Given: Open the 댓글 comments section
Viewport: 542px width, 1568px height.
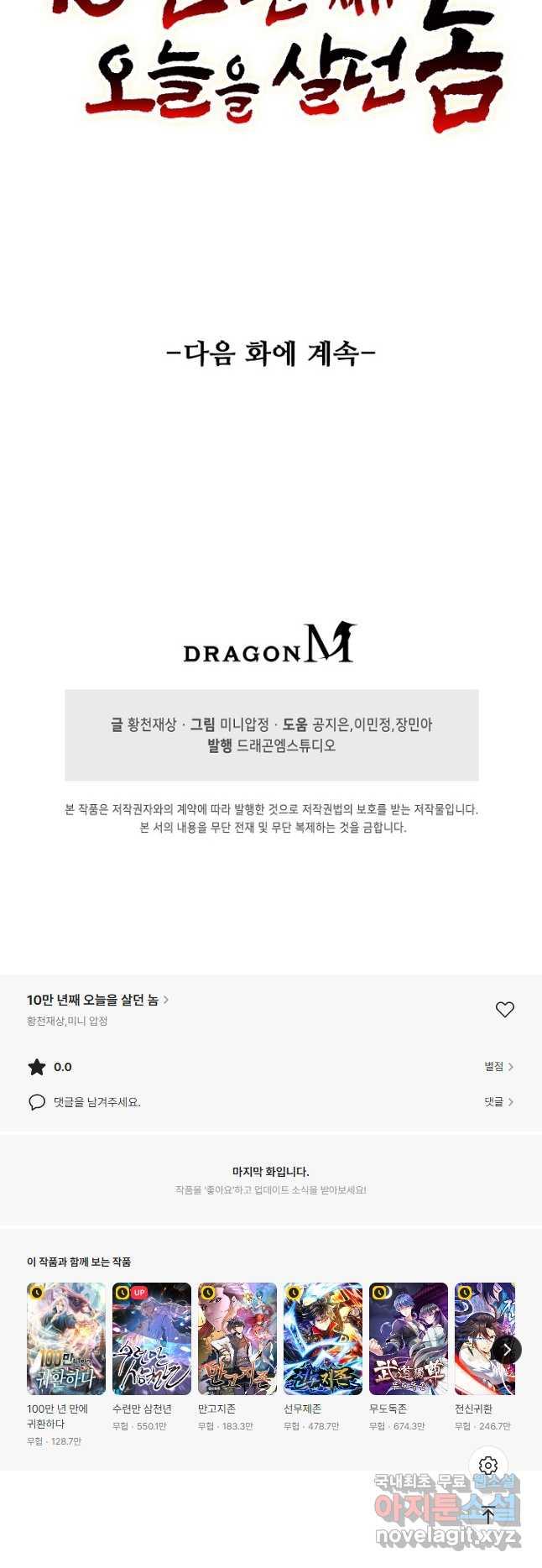Looking at the screenshot, I should coord(498,1101).
